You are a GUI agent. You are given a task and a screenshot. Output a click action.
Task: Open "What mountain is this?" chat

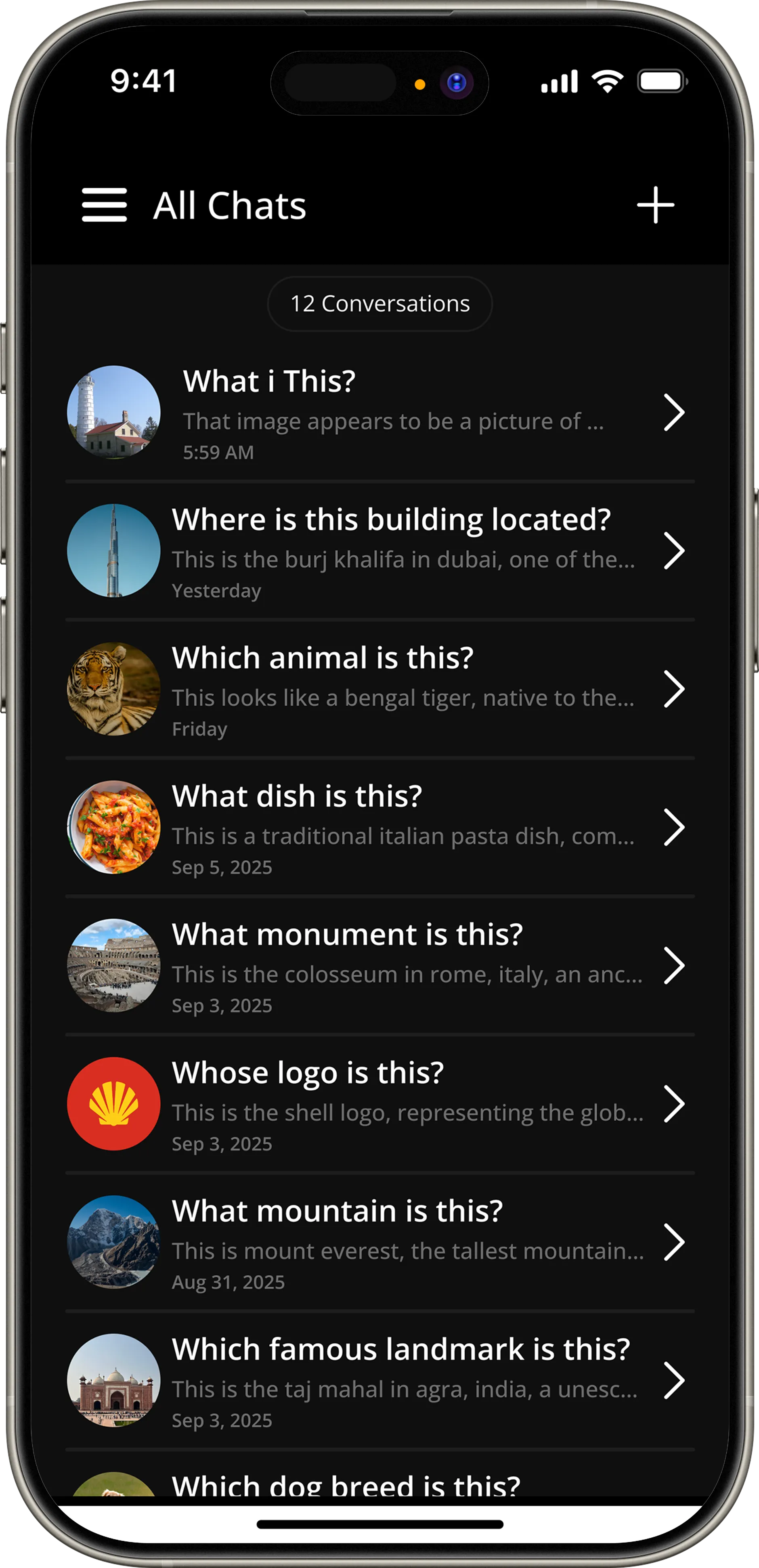(380, 1241)
